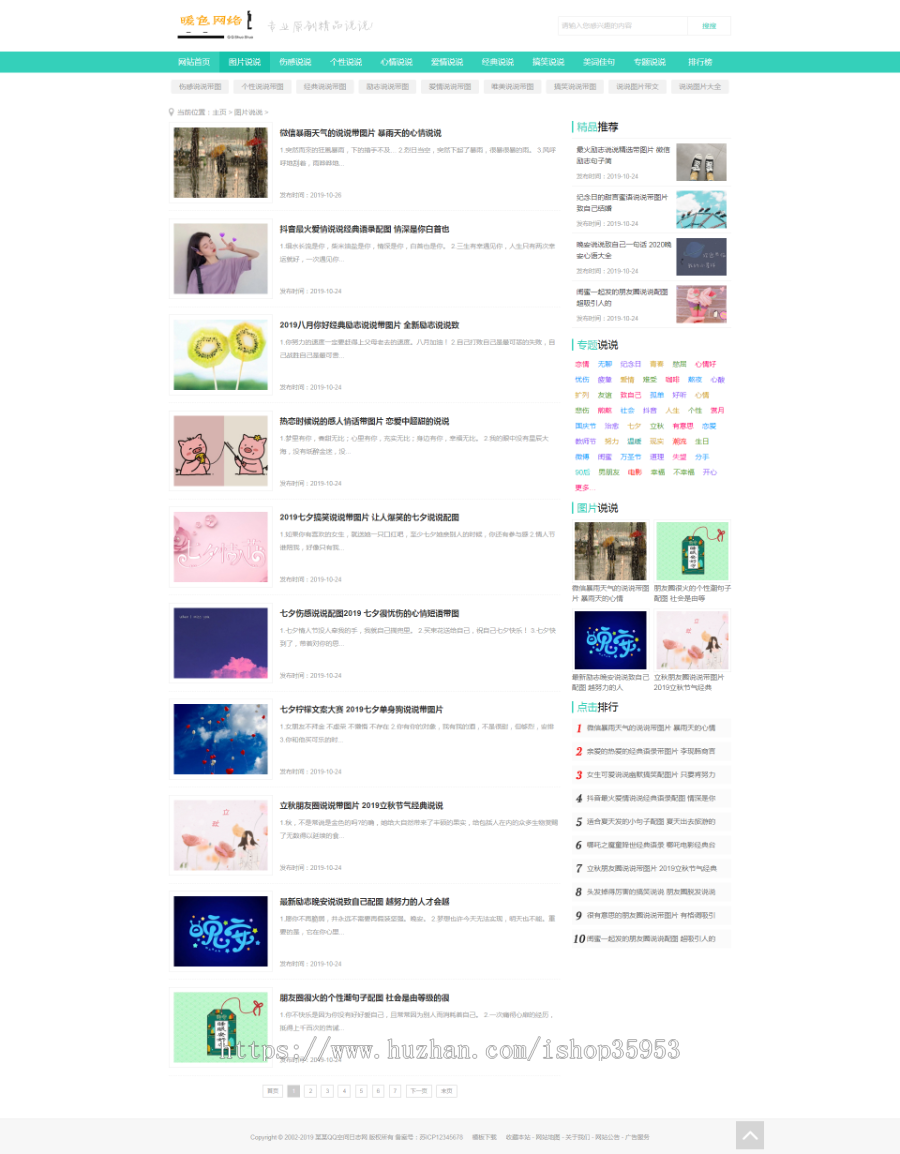Show more topics via 更多...
Image resolution: width=900 pixels, height=1154 pixels.
click(583, 487)
